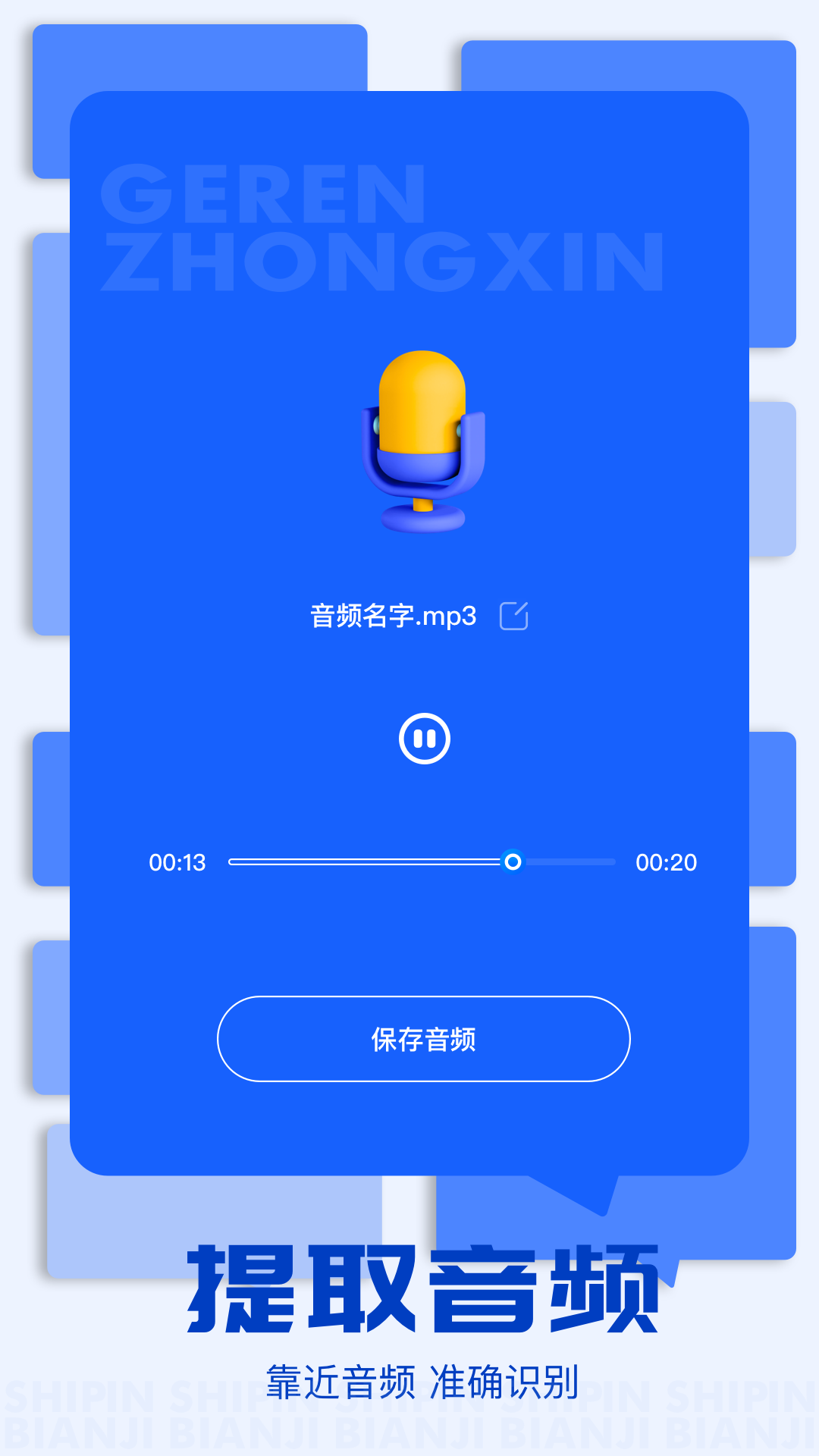The height and width of the screenshot is (1456, 819).
Task: Click the total duration 00:20 label
Action: pos(667,861)
